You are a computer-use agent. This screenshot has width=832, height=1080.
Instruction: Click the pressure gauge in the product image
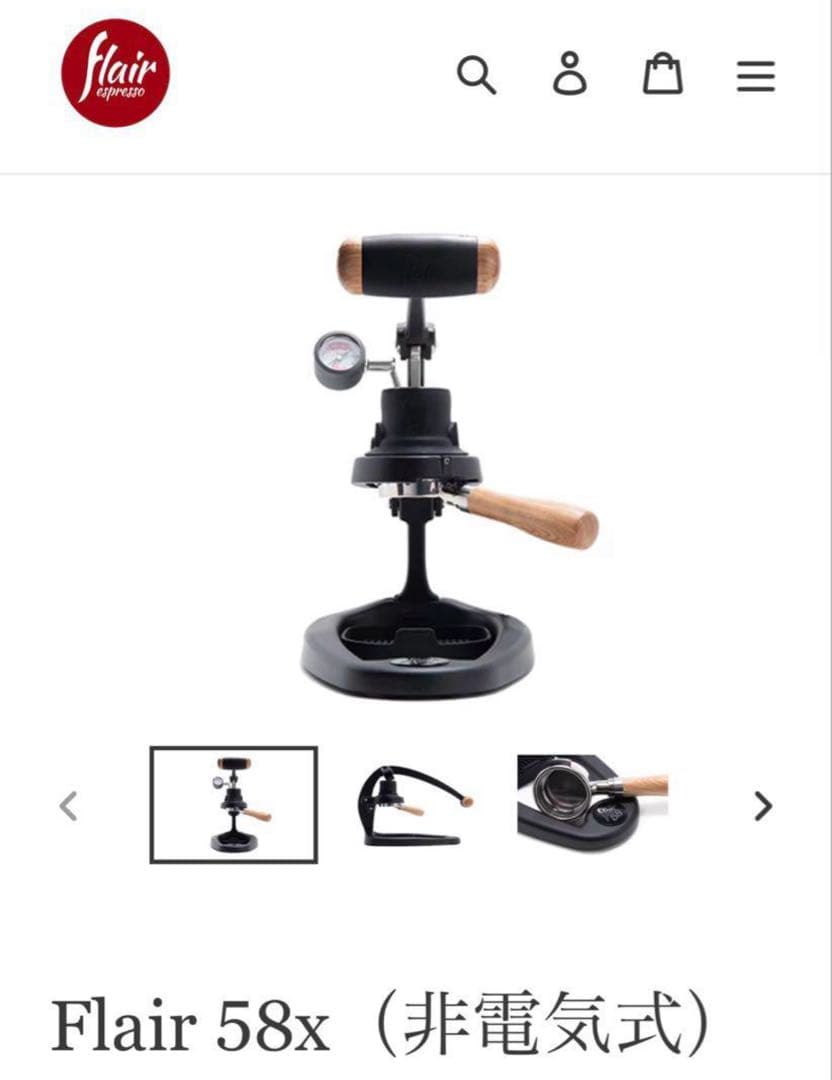click(341, 356)
